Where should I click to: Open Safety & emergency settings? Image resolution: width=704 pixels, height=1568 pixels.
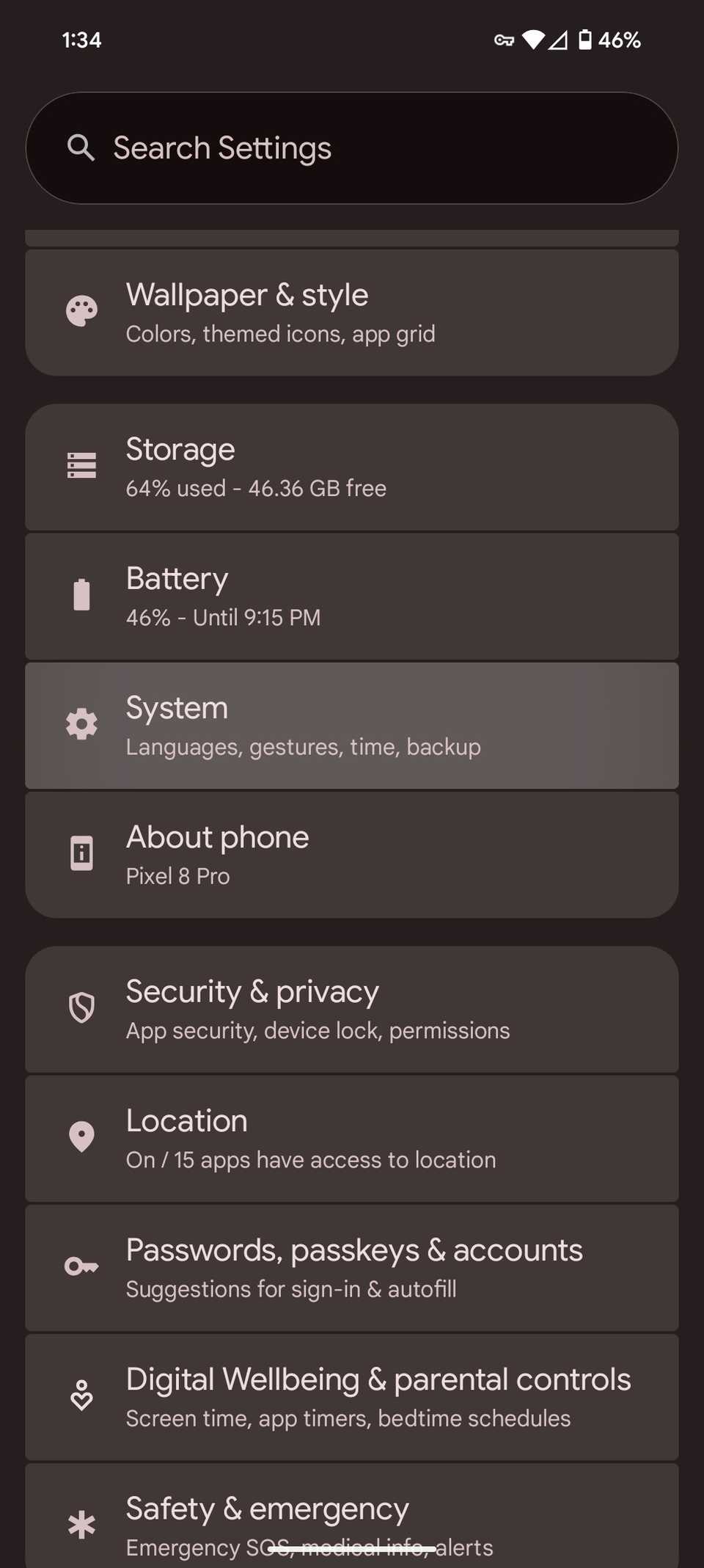[352, 1524]
